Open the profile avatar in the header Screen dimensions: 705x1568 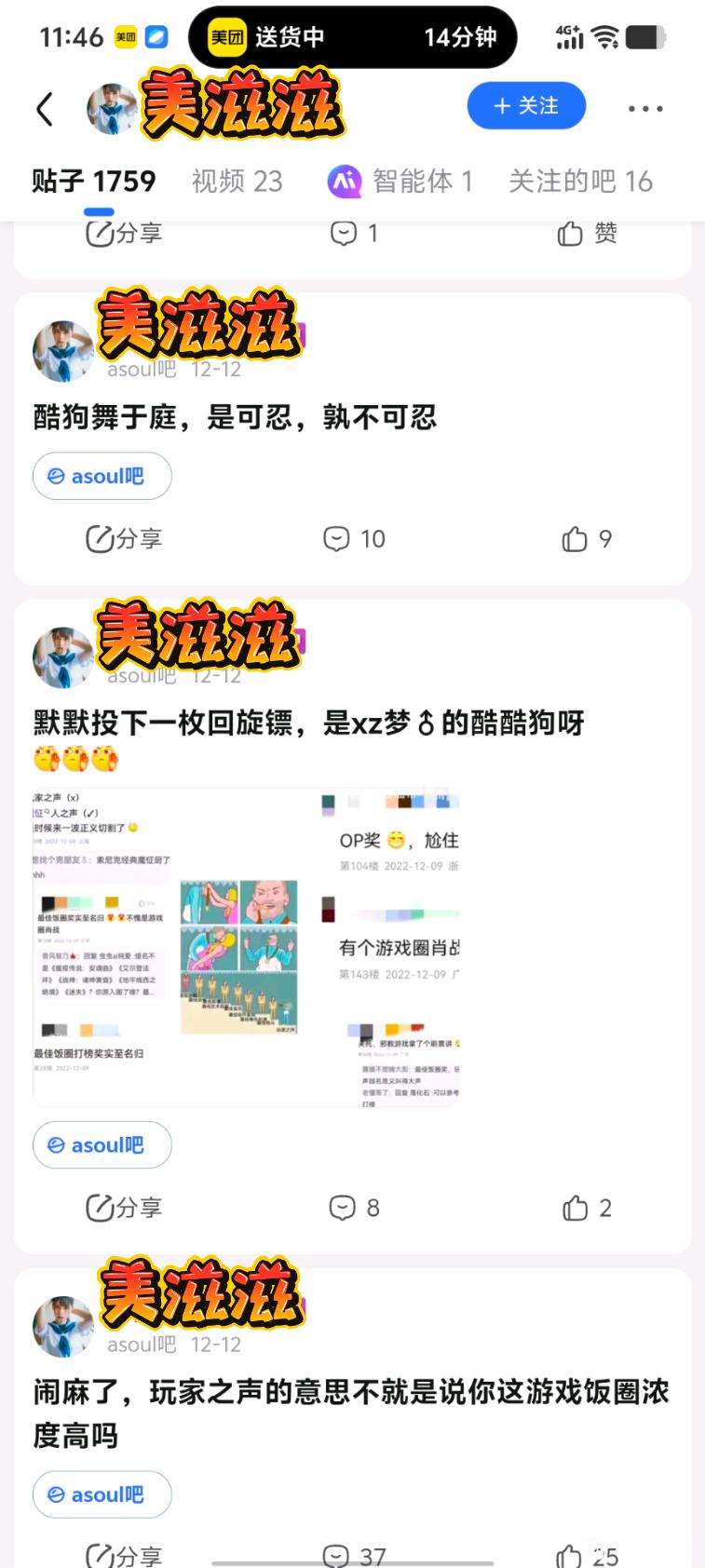[x=112, y=109]
